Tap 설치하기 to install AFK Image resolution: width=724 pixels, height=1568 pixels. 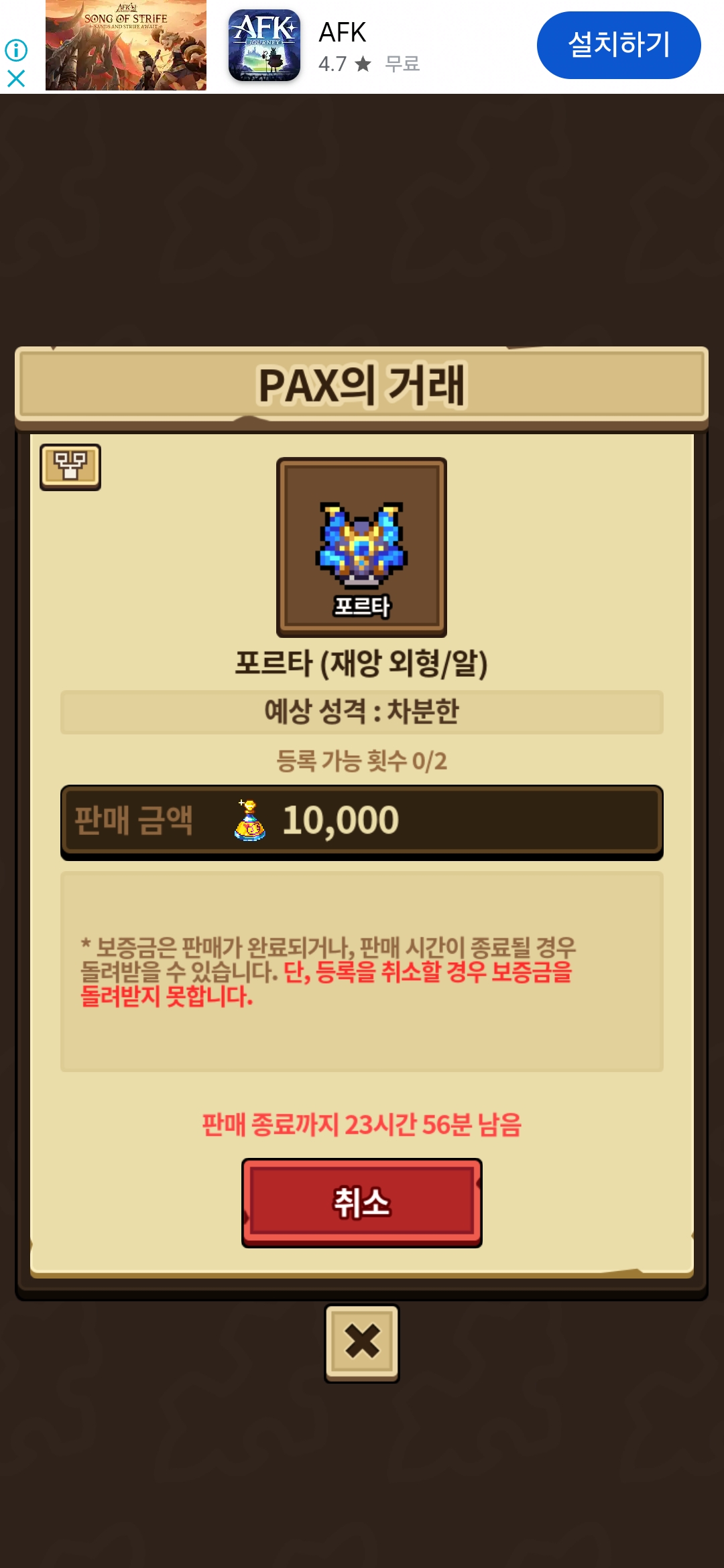(x=619, y=45)
